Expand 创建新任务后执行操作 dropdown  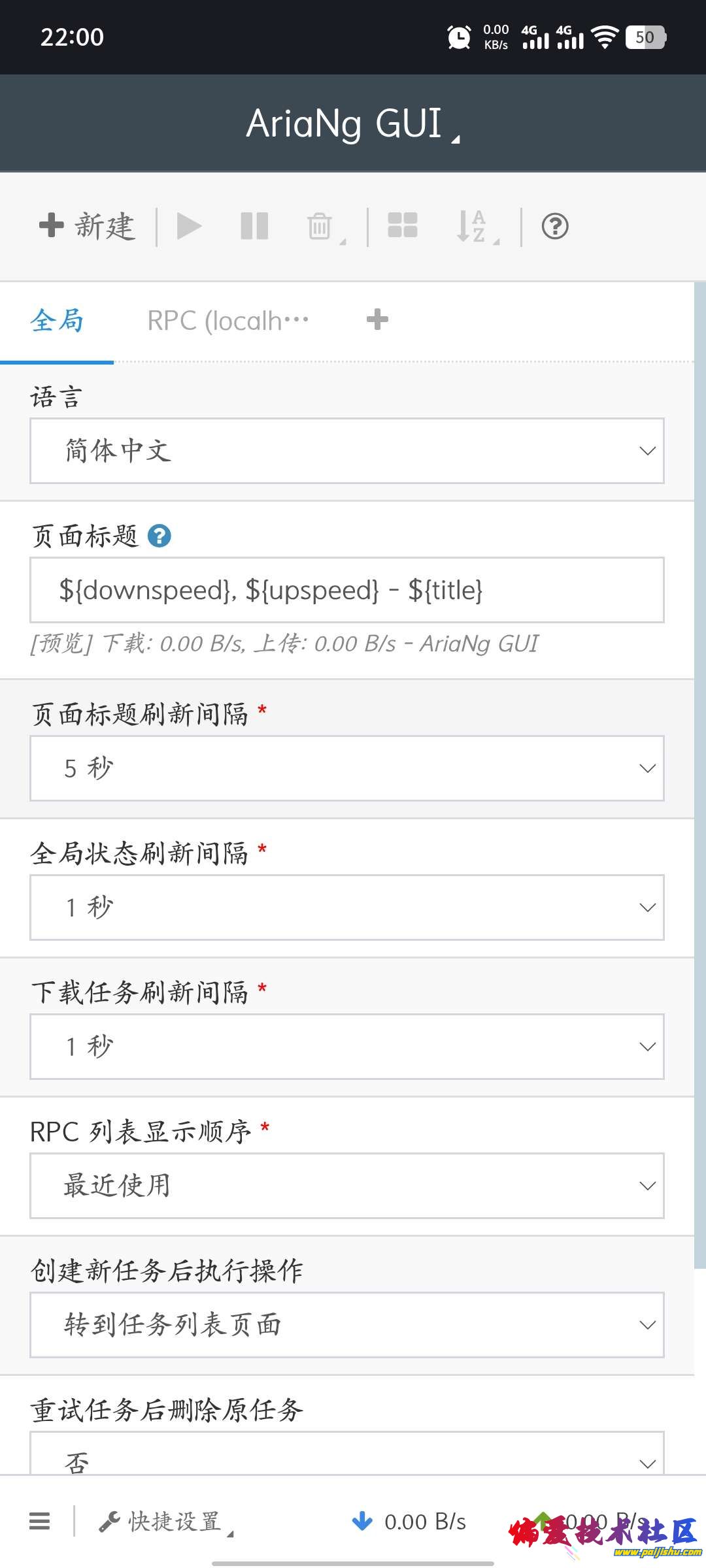click(346, 1325)
